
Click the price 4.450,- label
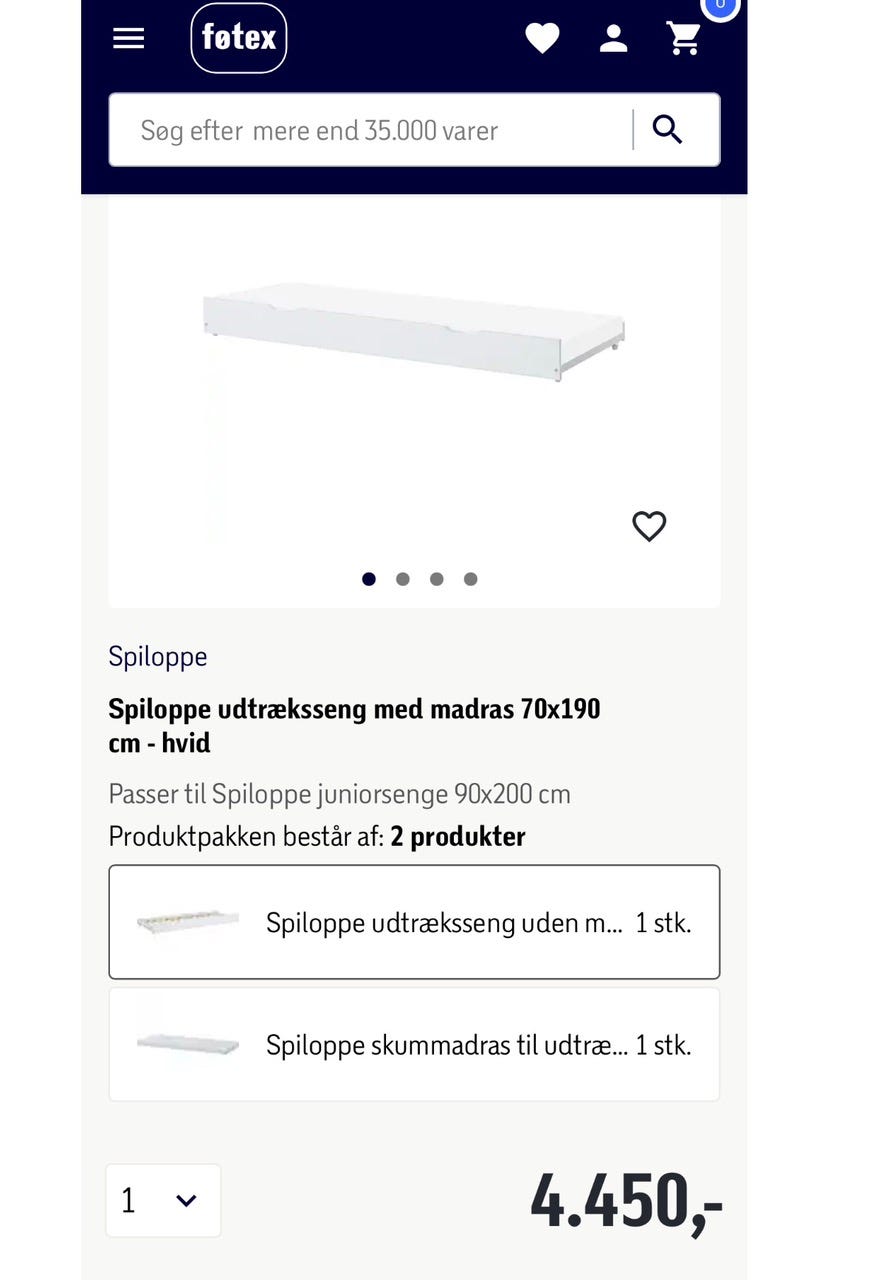pyautogui.click(x=626, y=1203)
